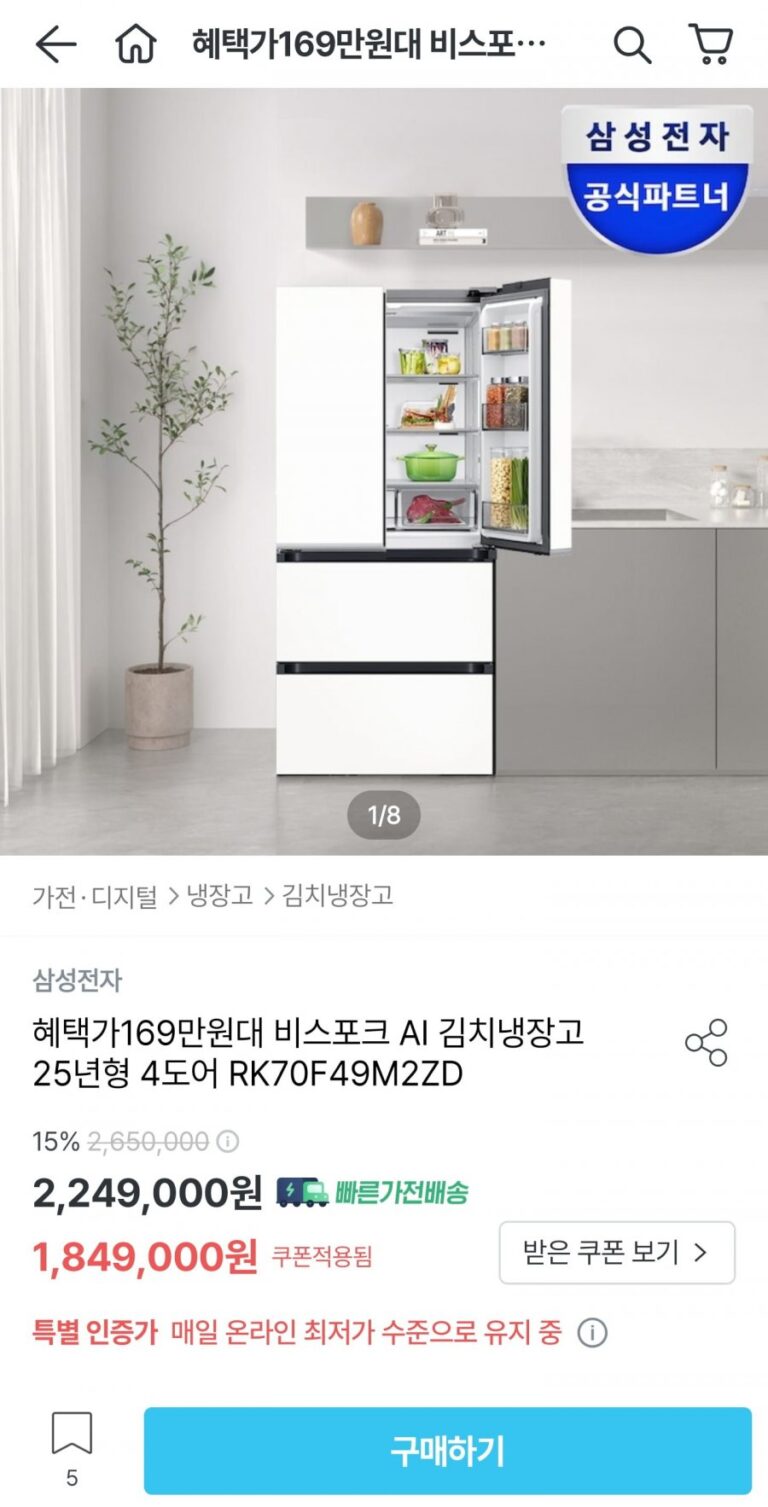Open the 김치냉장고 category breadcrumb
This screenshot has height=1507, width=768.
point(338,895)
